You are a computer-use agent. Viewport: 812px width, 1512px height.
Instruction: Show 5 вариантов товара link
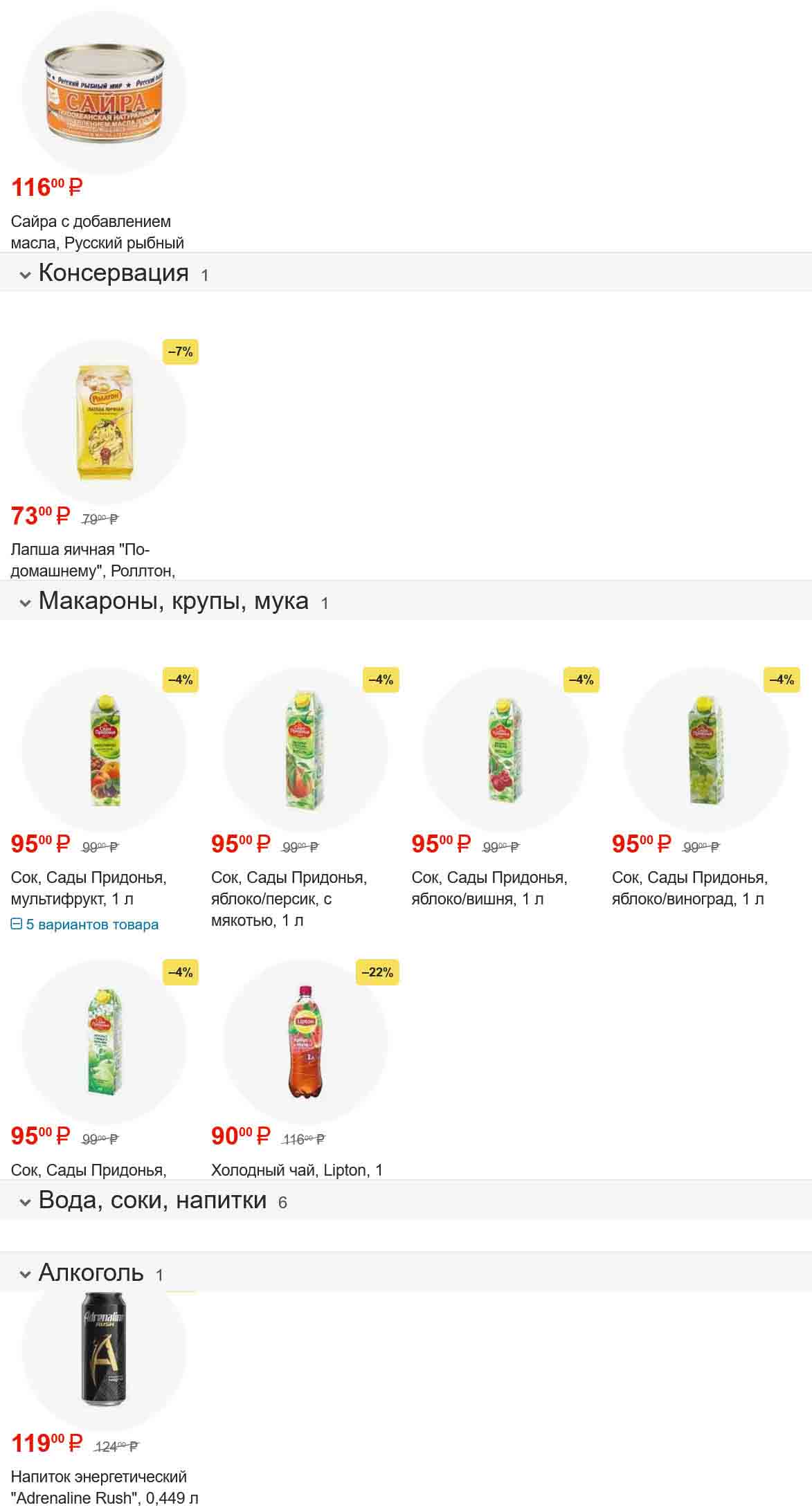[84, 924]
